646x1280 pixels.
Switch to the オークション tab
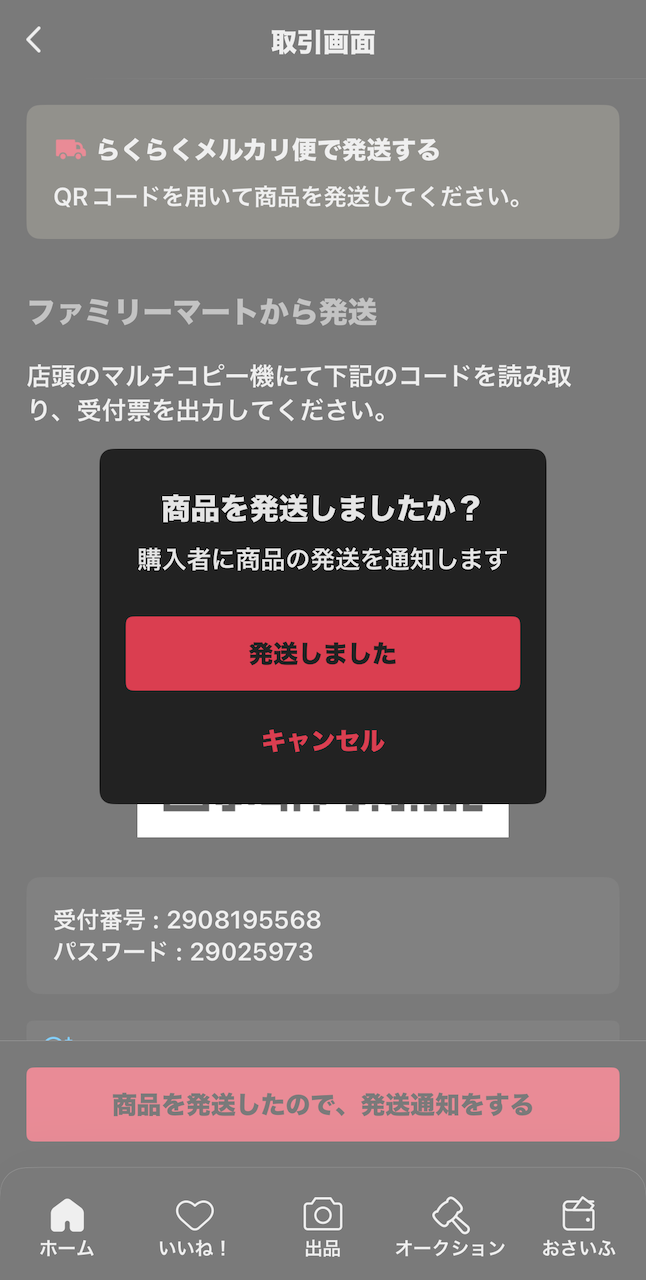coord(450,1227)
